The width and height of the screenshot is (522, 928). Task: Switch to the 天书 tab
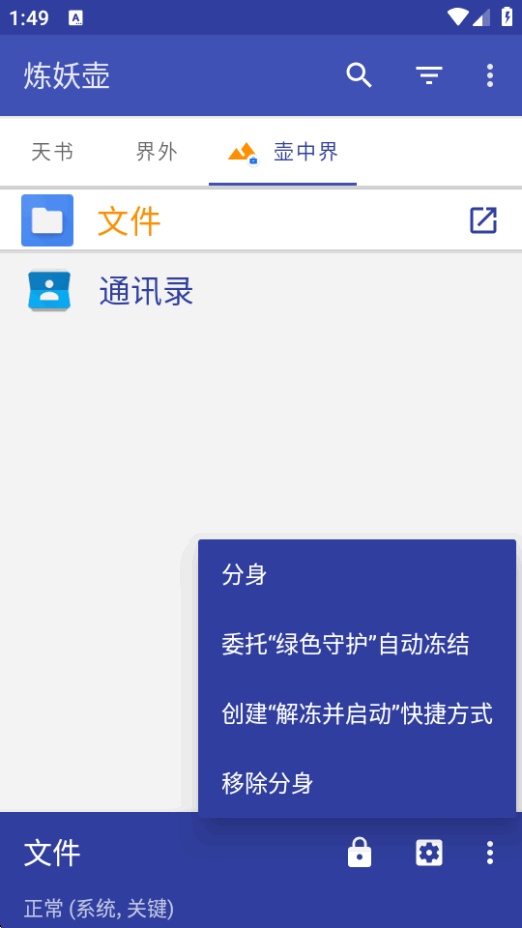(x=52, y=153)
